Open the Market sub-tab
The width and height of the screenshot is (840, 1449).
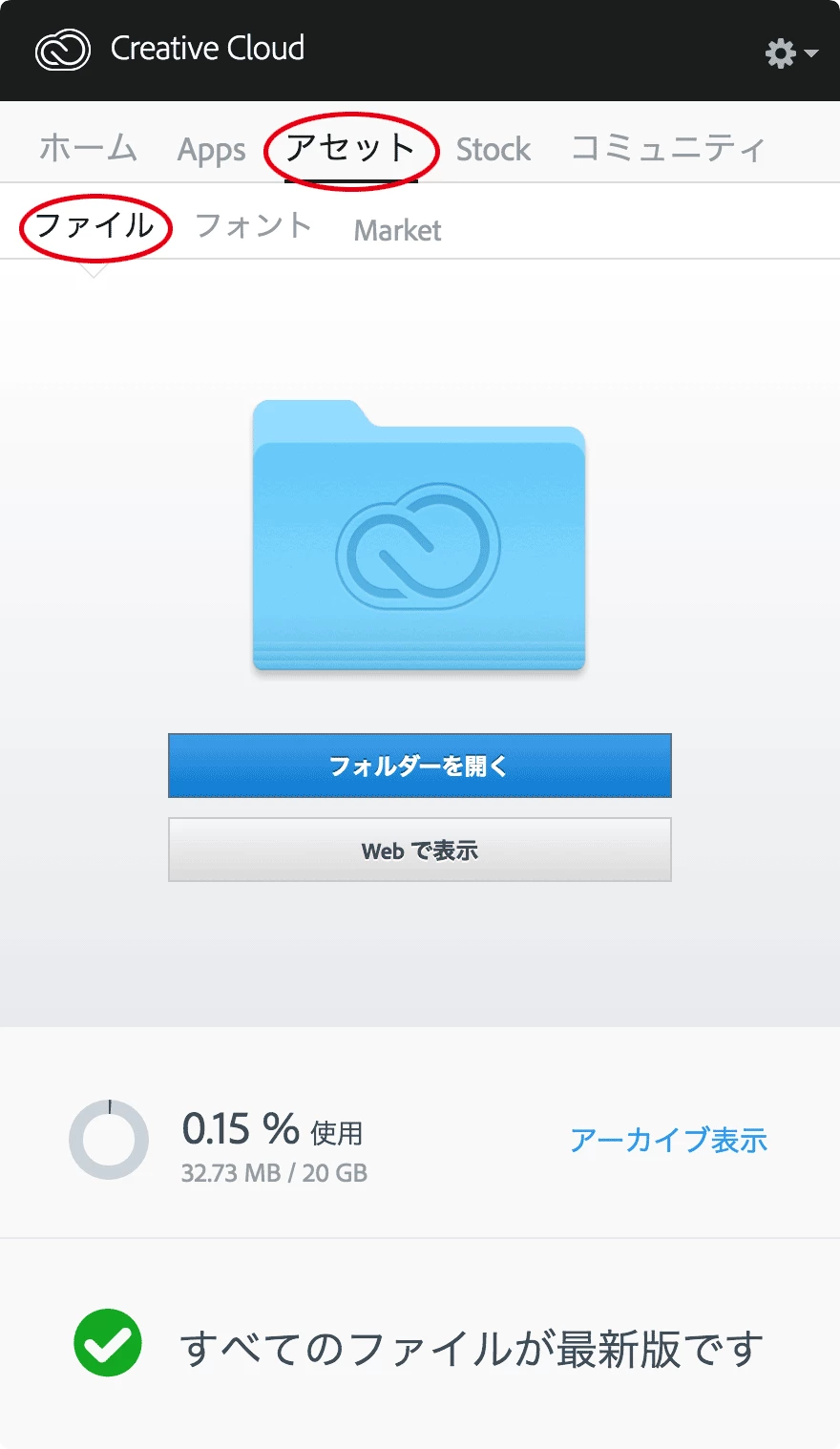397,230
